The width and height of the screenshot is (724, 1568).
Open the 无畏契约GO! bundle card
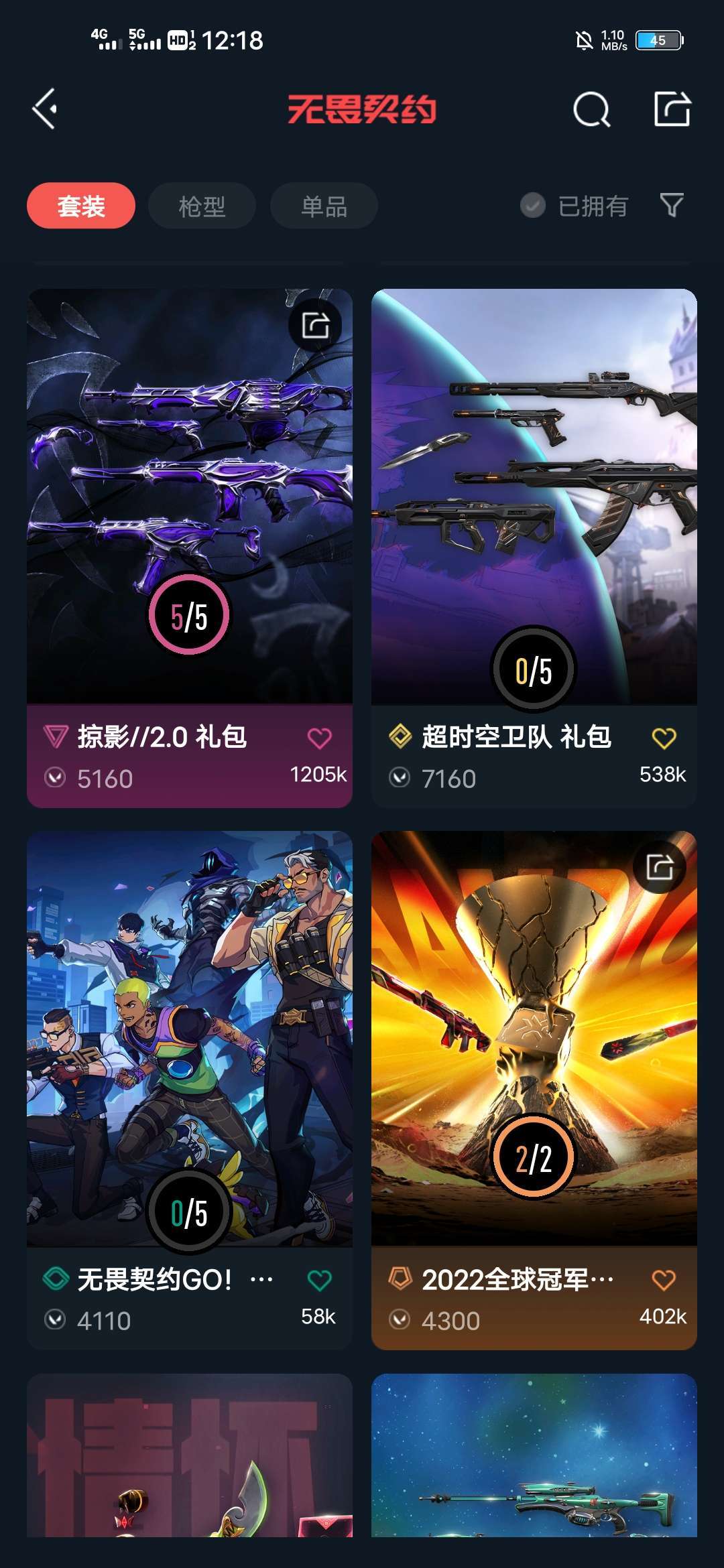pos(190,1090)
